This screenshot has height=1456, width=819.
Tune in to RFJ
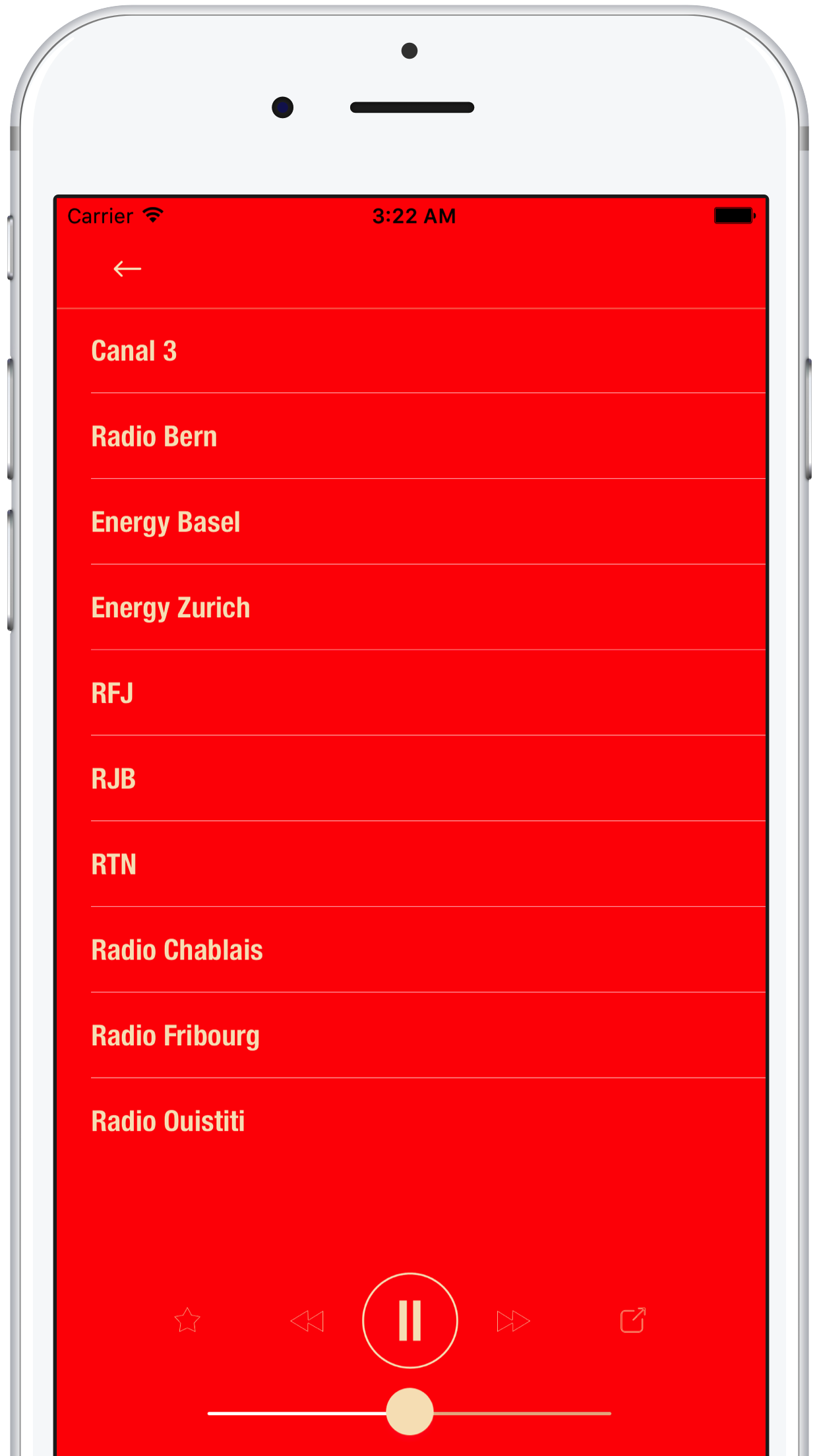411,694
